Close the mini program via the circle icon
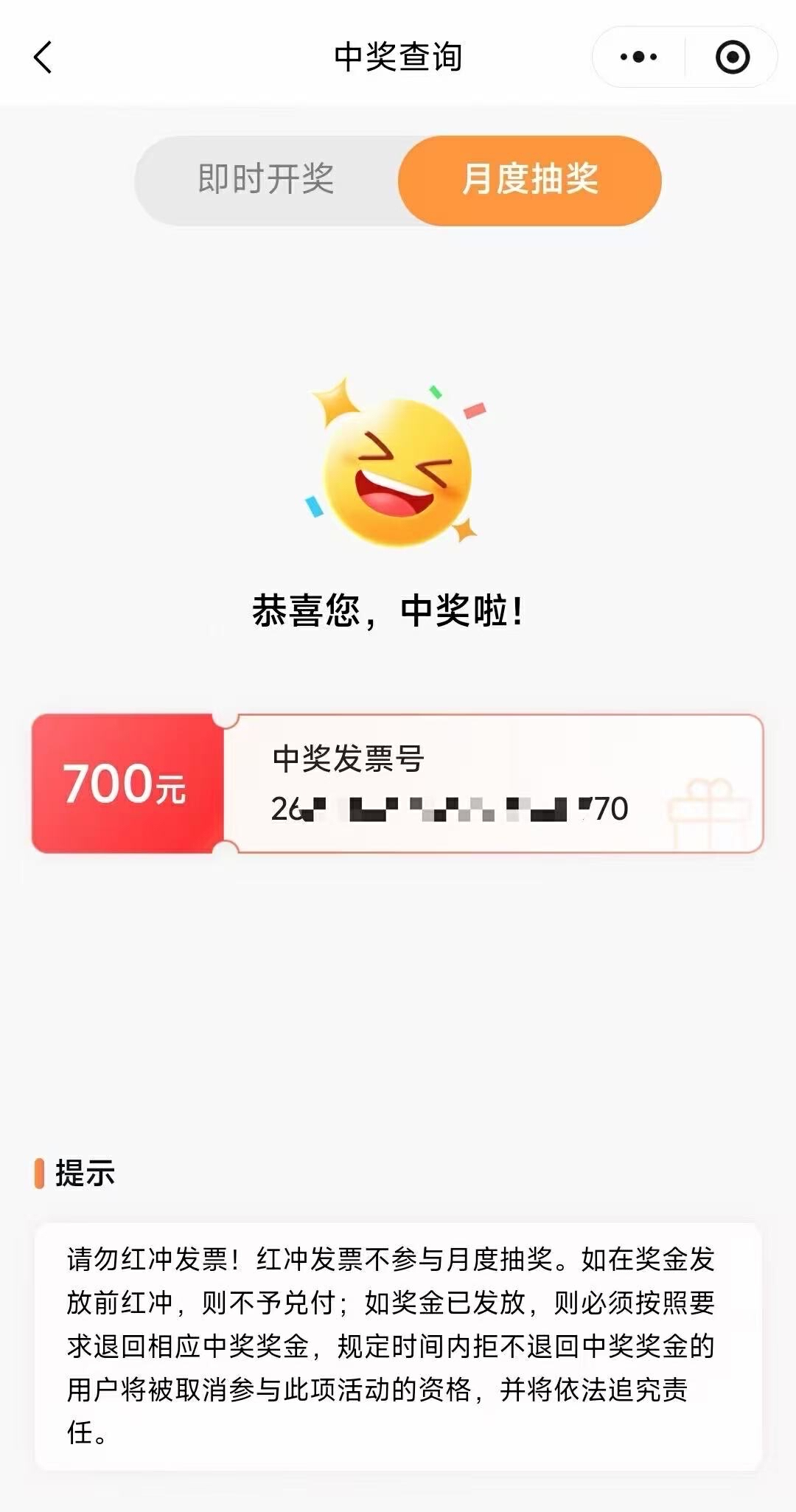Screen dimensions: 796x1512 (732, 58)
